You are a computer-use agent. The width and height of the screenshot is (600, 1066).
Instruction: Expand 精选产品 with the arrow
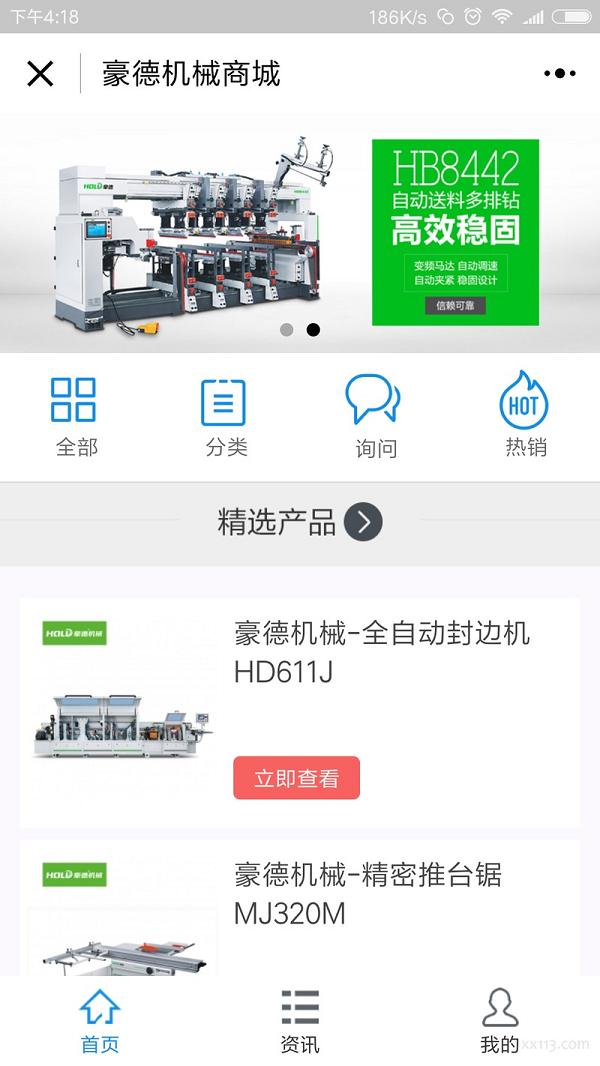pyautogui.click(x=363, y=522)
